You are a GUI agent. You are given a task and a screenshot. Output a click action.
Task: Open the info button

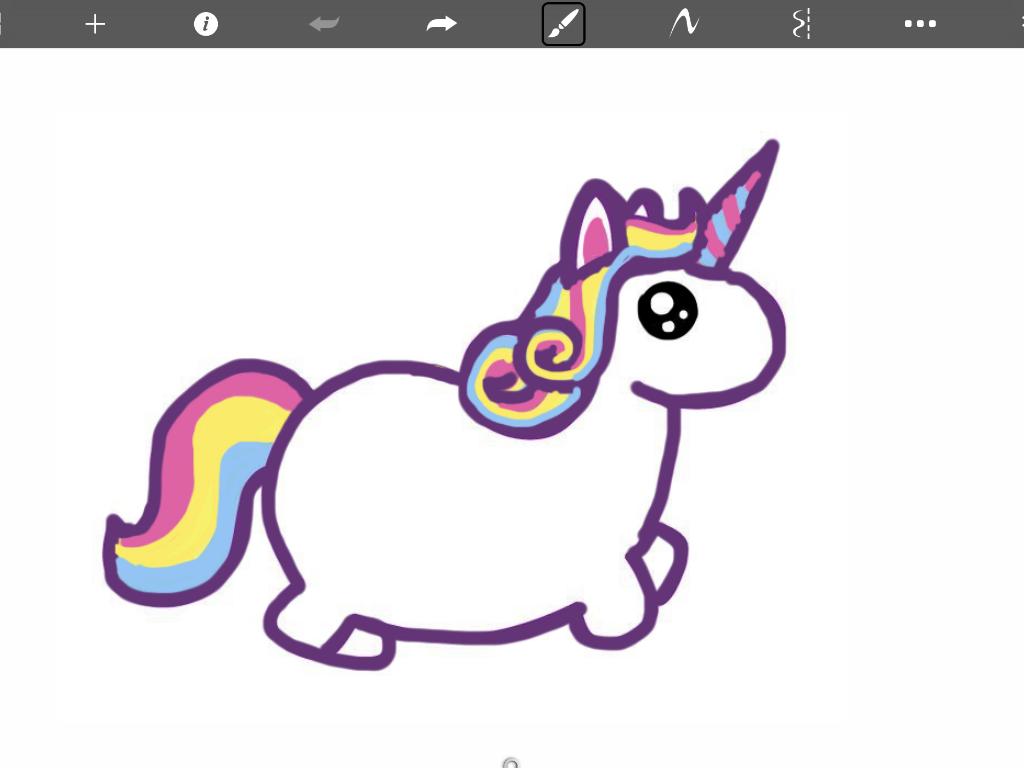pos(206,24)
